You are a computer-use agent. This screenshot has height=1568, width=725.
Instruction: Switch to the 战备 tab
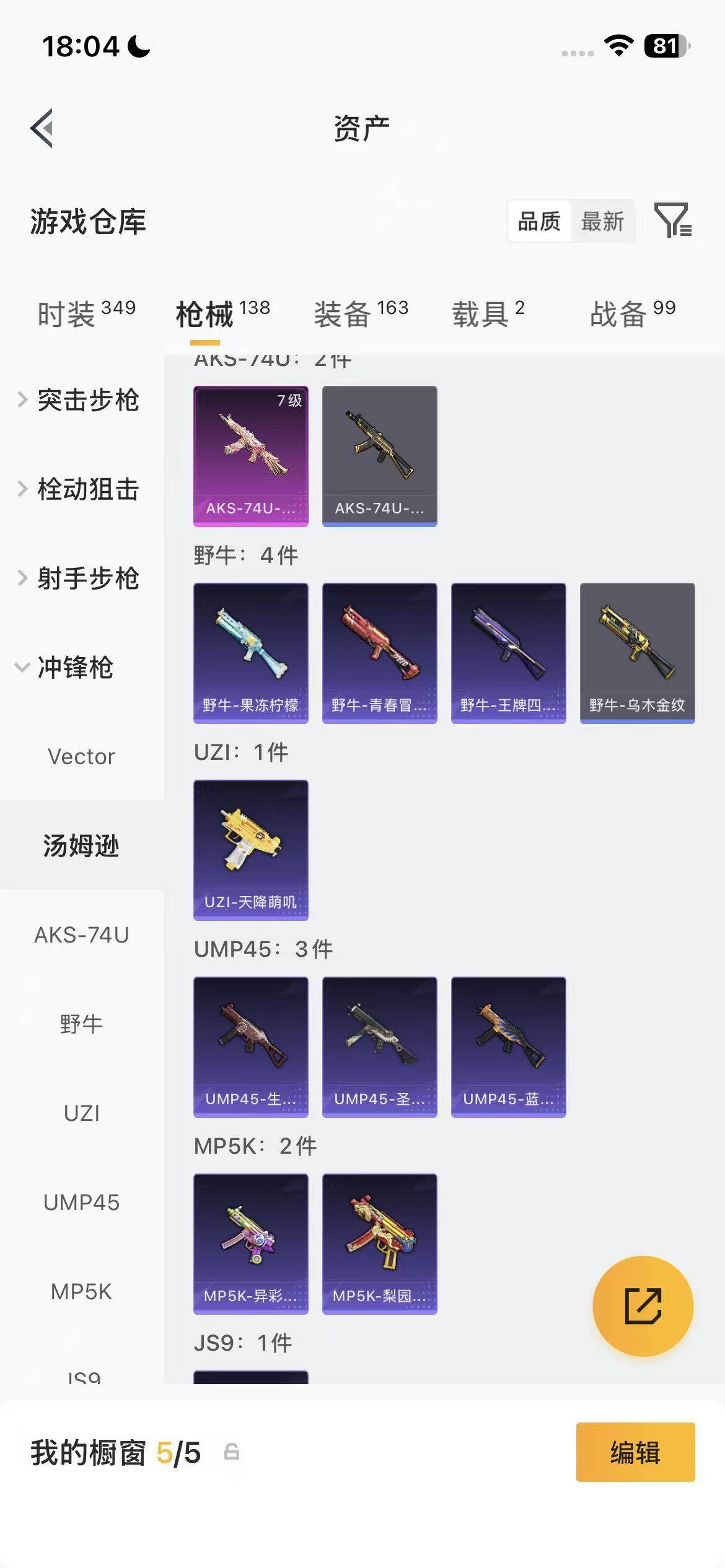632,313
